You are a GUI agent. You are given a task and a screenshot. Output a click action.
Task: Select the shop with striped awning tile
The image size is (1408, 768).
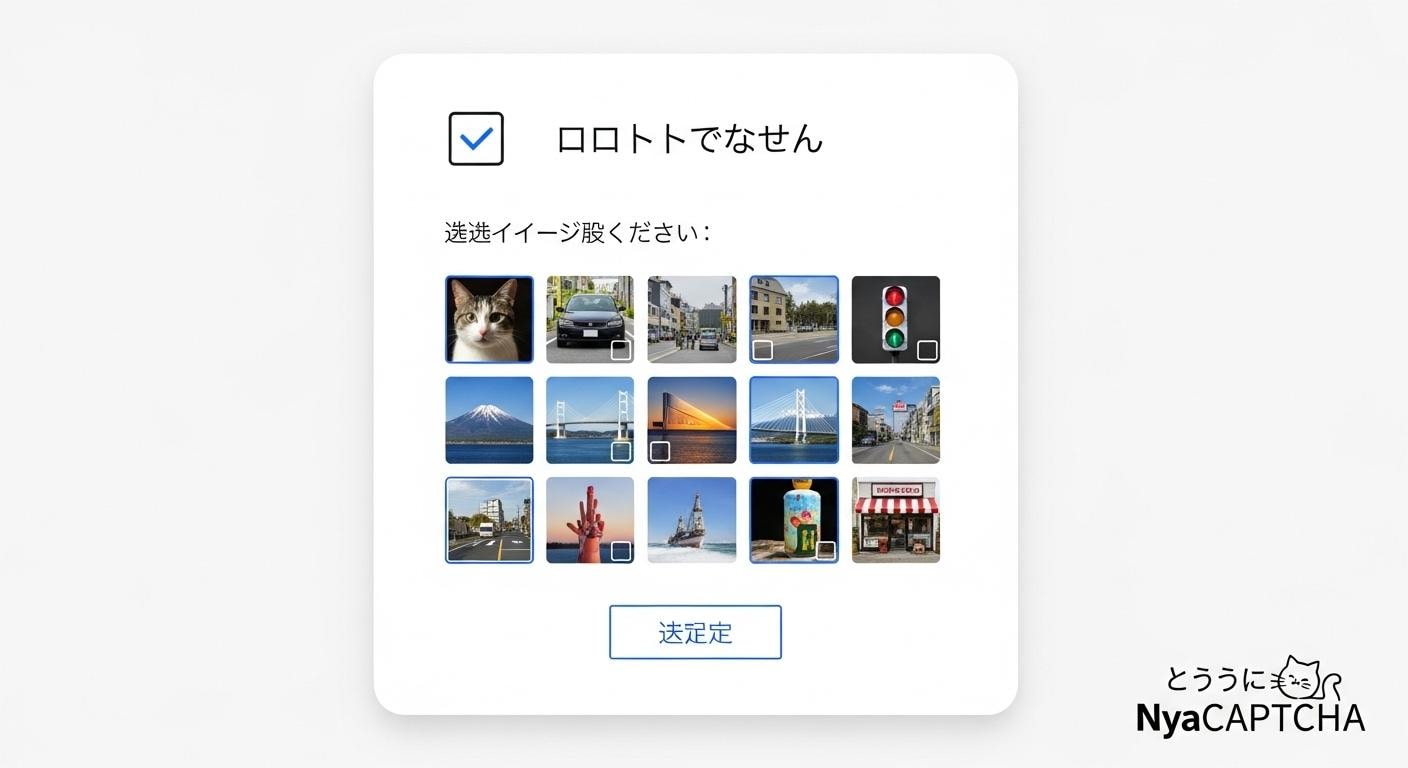pos(895,520)
